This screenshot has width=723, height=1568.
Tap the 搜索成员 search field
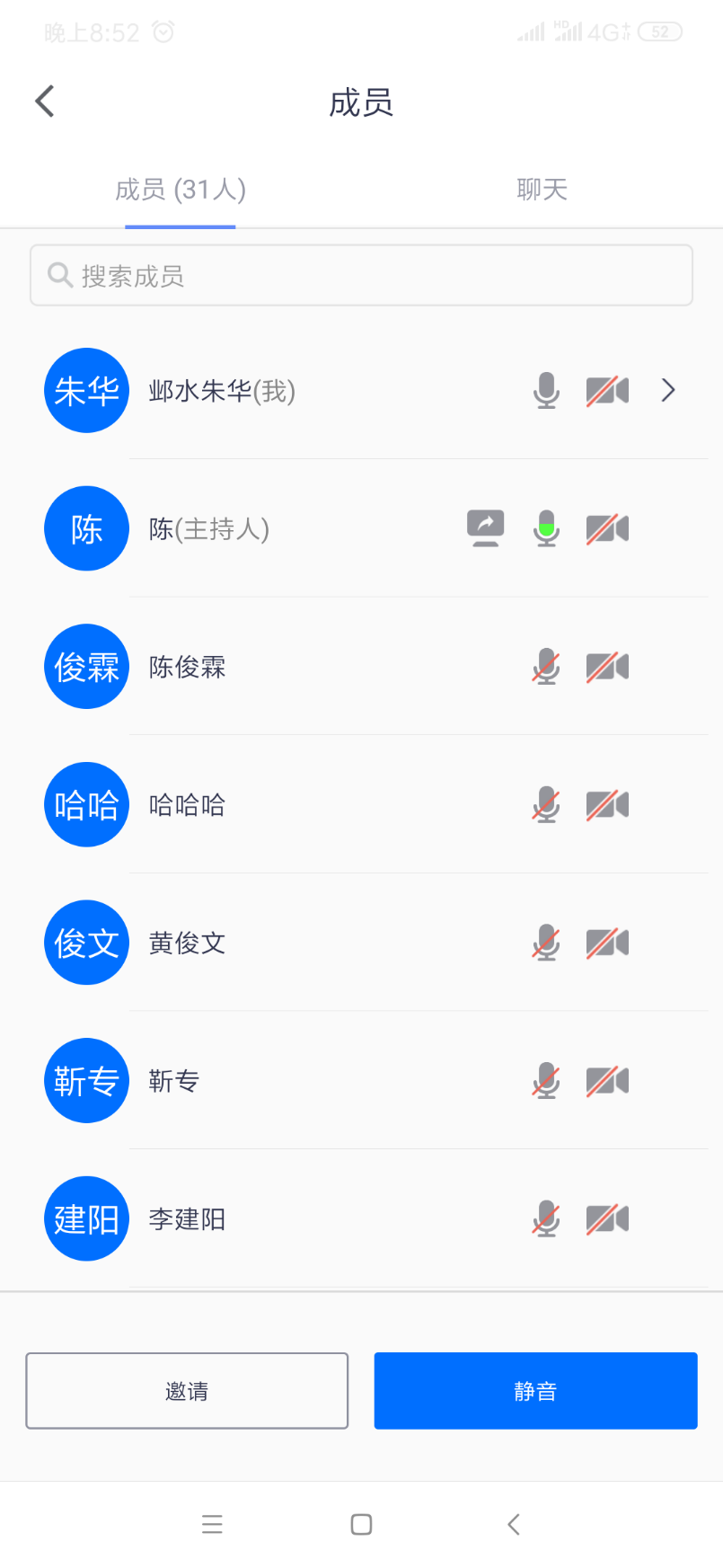click(361, 276)
